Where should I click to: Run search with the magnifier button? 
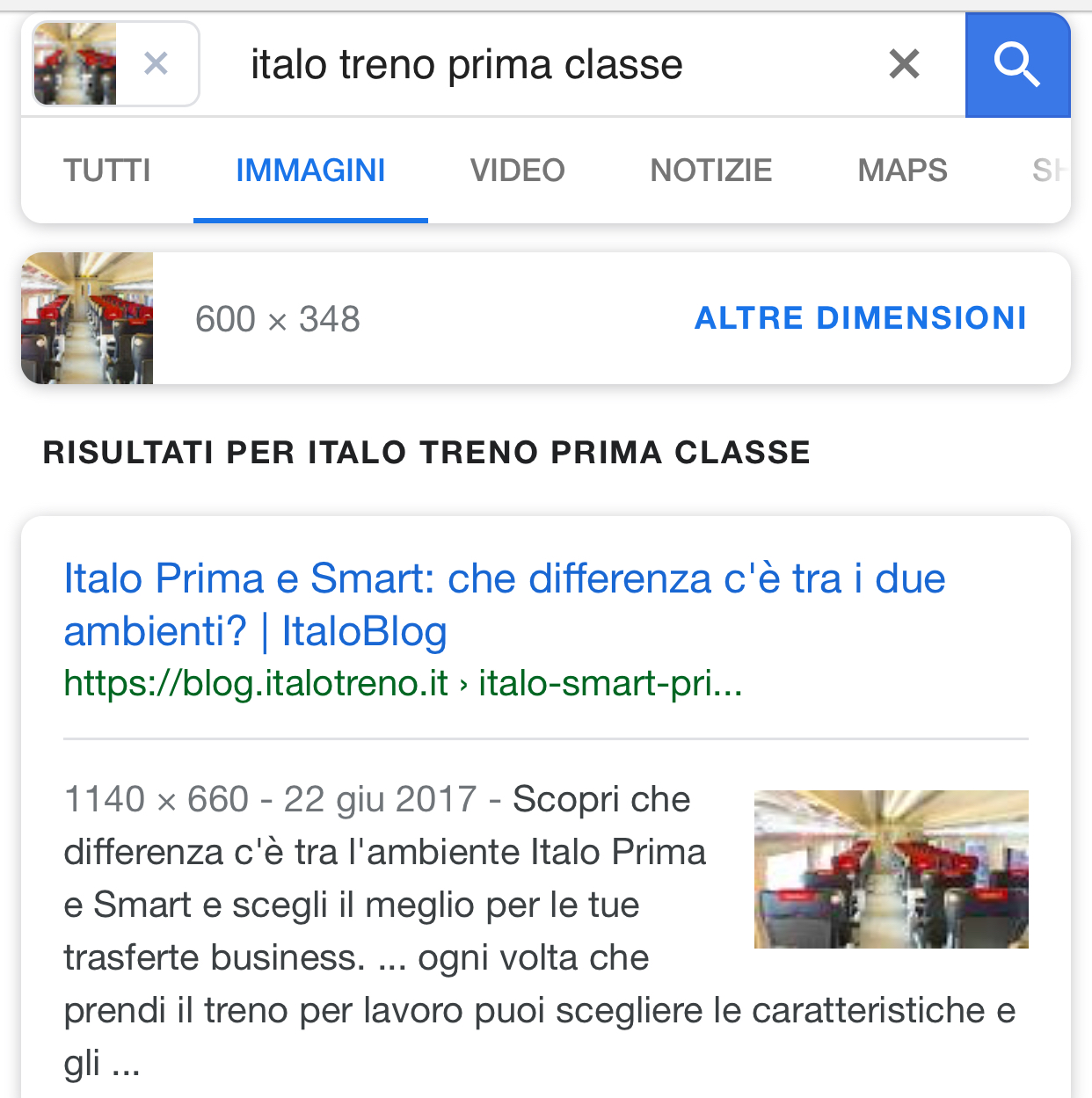tap(1017, 65)
